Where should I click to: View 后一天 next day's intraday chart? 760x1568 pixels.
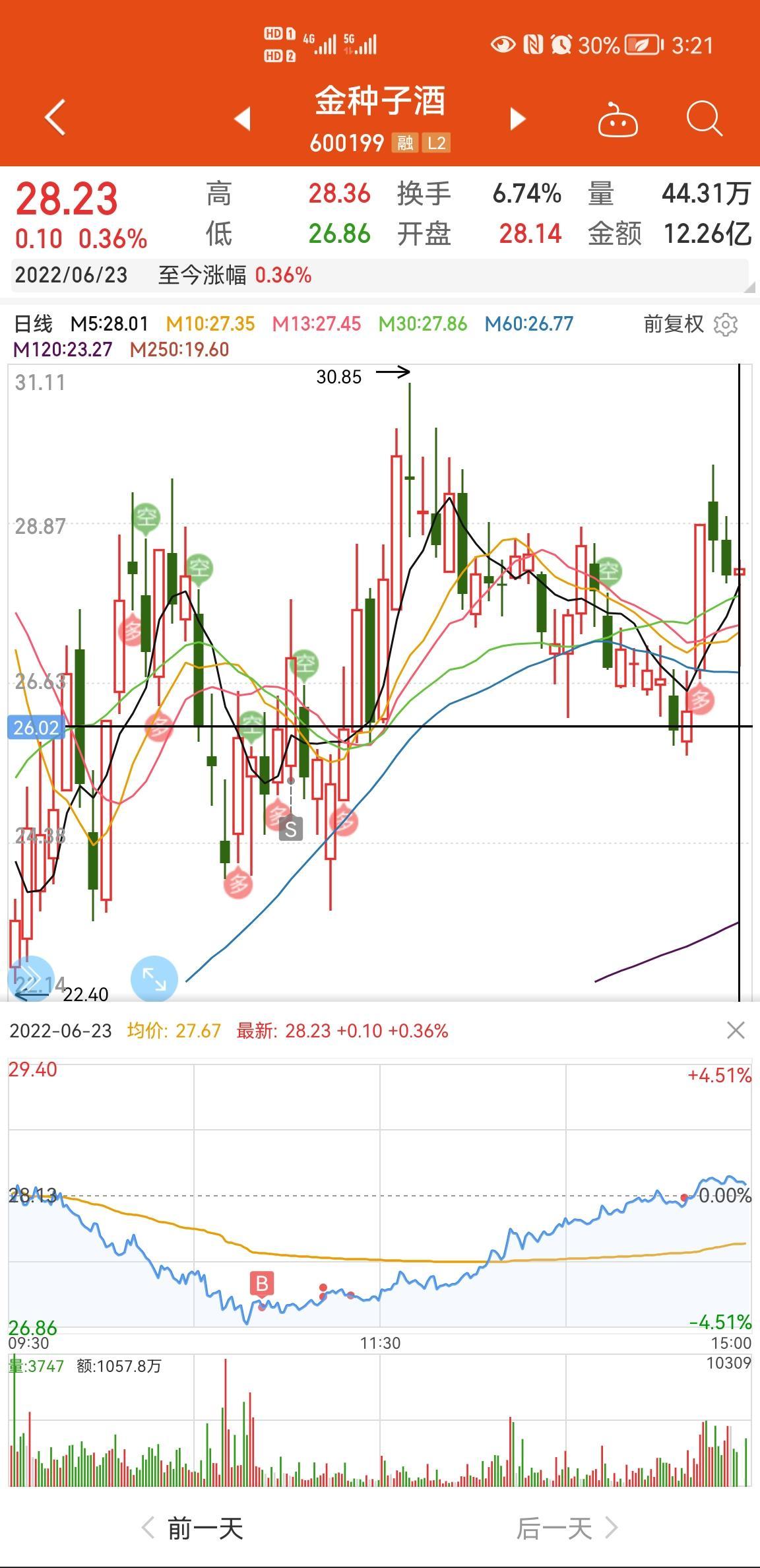(x=566, y=1528)
